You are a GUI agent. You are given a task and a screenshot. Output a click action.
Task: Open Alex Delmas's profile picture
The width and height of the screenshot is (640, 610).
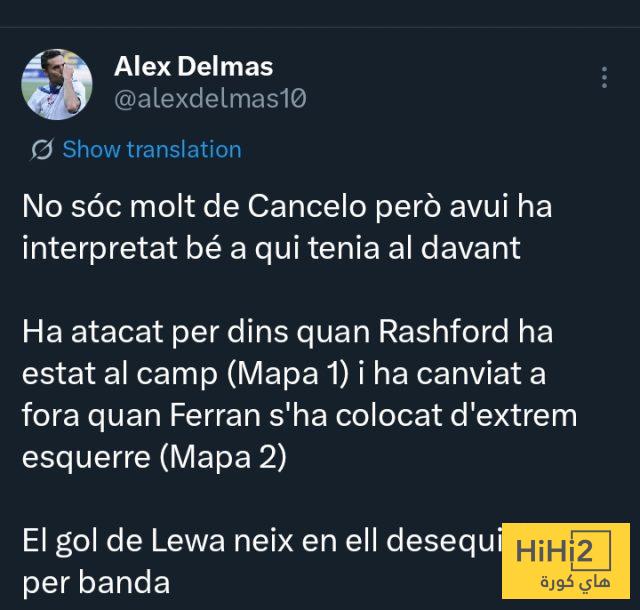[x=57, y=85]
